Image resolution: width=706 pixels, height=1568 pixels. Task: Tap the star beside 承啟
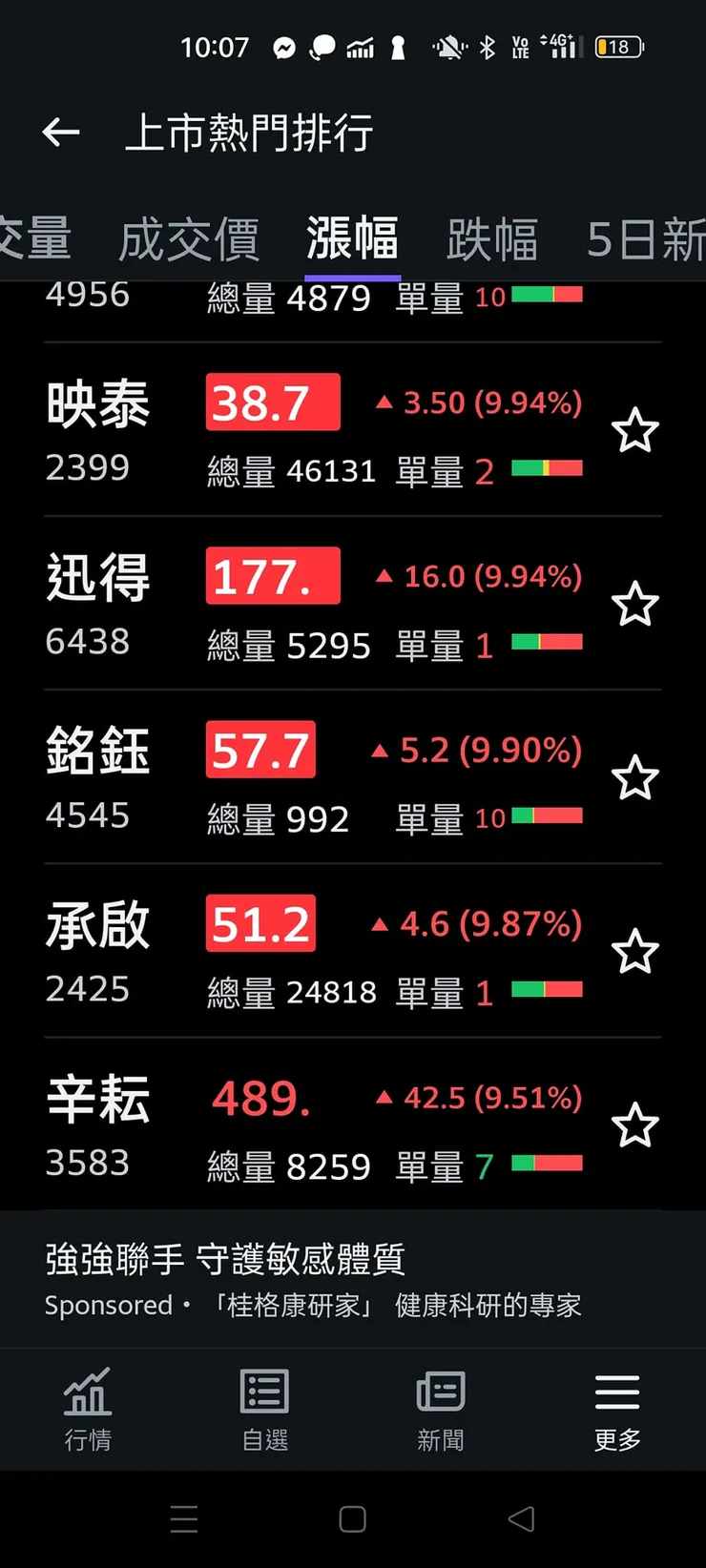click(634, 953)
